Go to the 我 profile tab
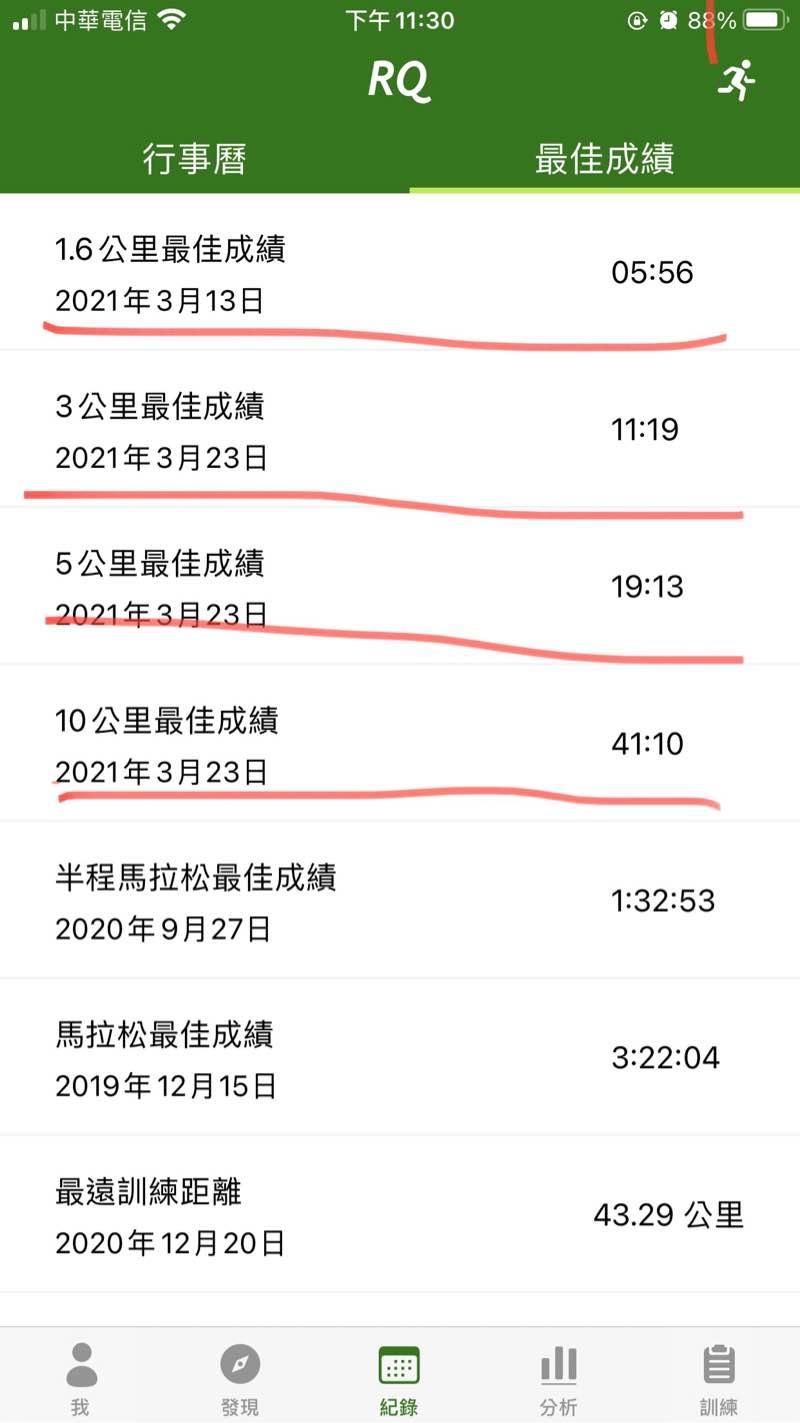This screenshot has height=1423, width=800. pyautogui.click(x=81, y=1378)
